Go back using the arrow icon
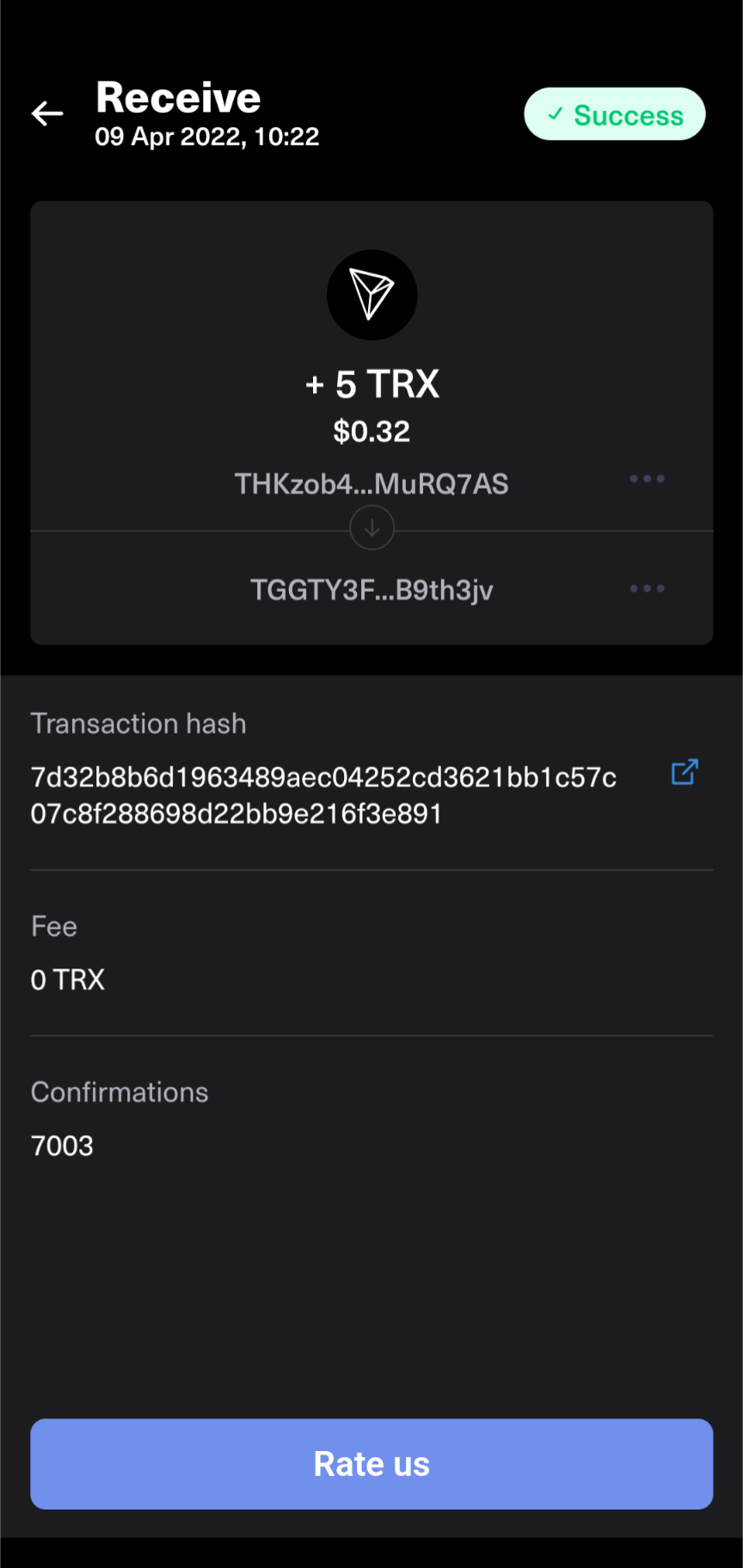The height and width of the screenshot is (1568, 743). (x=47, y=114)
